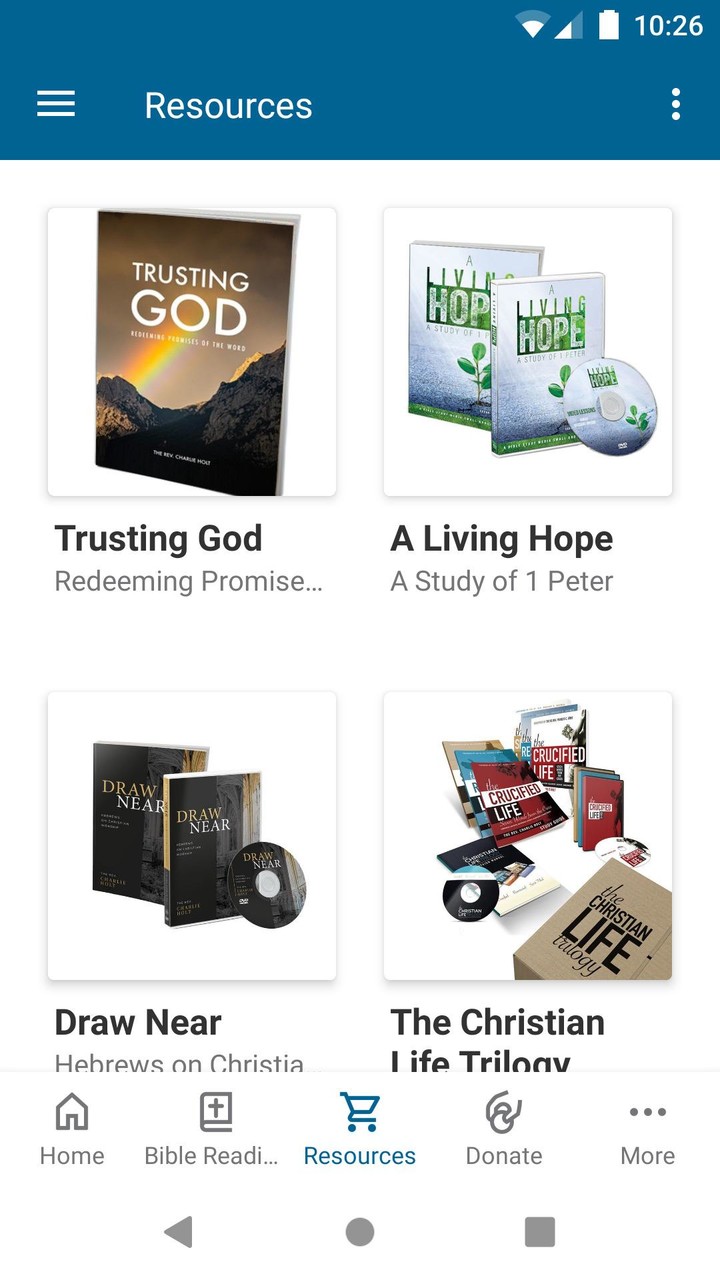This screenshot has height=1280, width=720.
Task: Select the Resources shopping cart icon
Action: [x=360, y=1110]
